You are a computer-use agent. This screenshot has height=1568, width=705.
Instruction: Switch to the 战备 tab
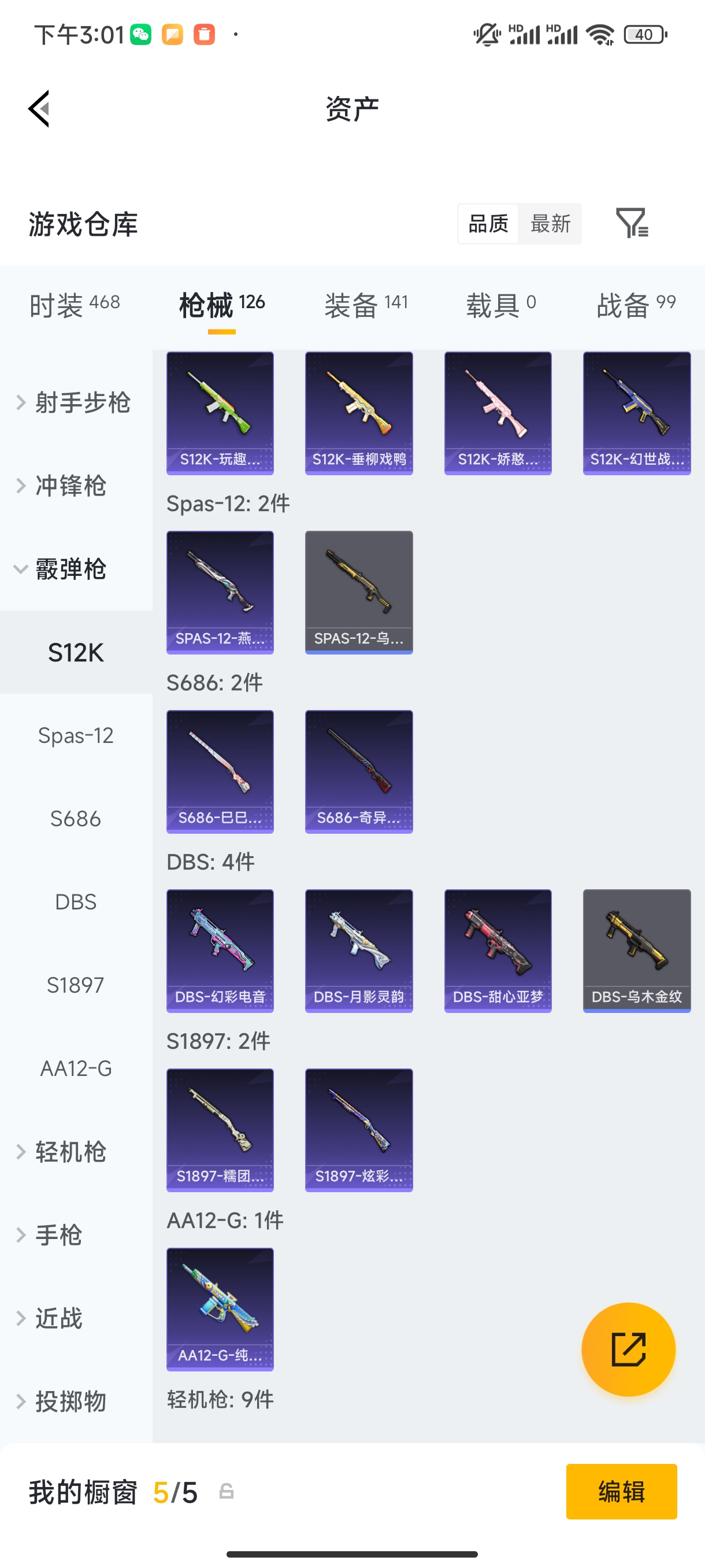pos(636,304)
